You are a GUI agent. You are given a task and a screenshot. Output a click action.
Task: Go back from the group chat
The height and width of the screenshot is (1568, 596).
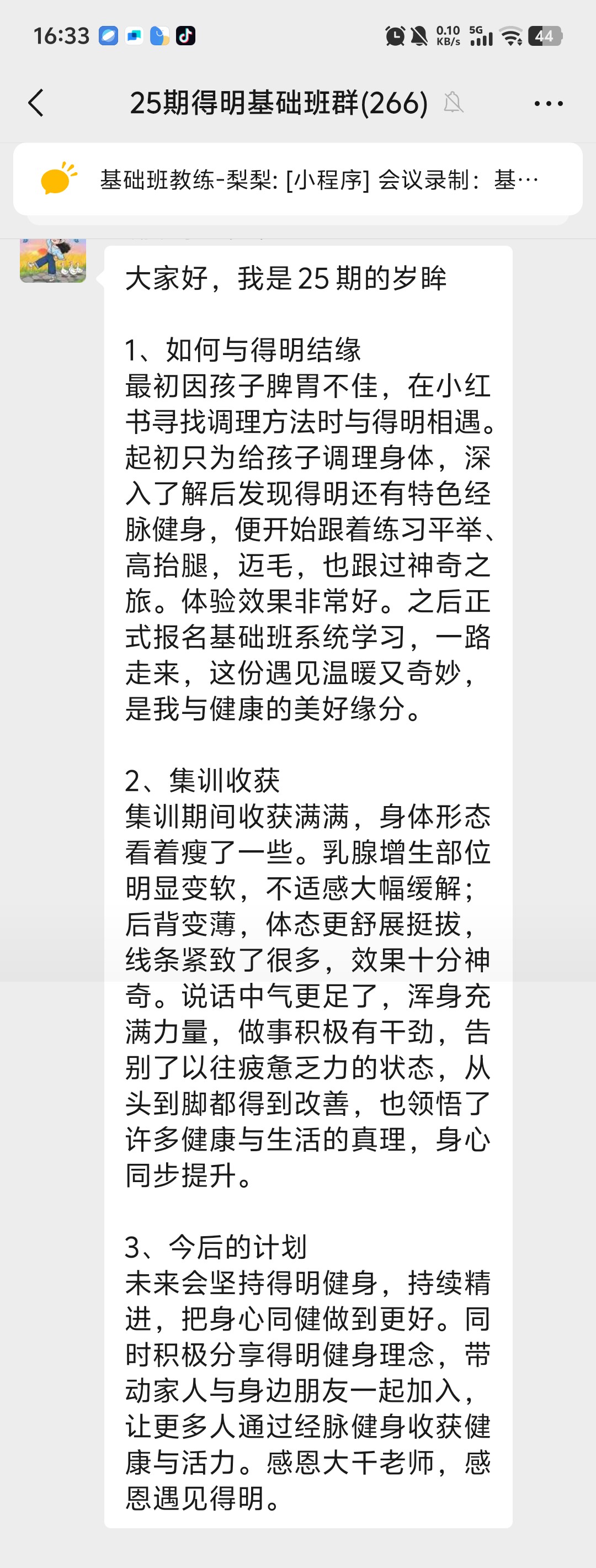click(36, 102)
